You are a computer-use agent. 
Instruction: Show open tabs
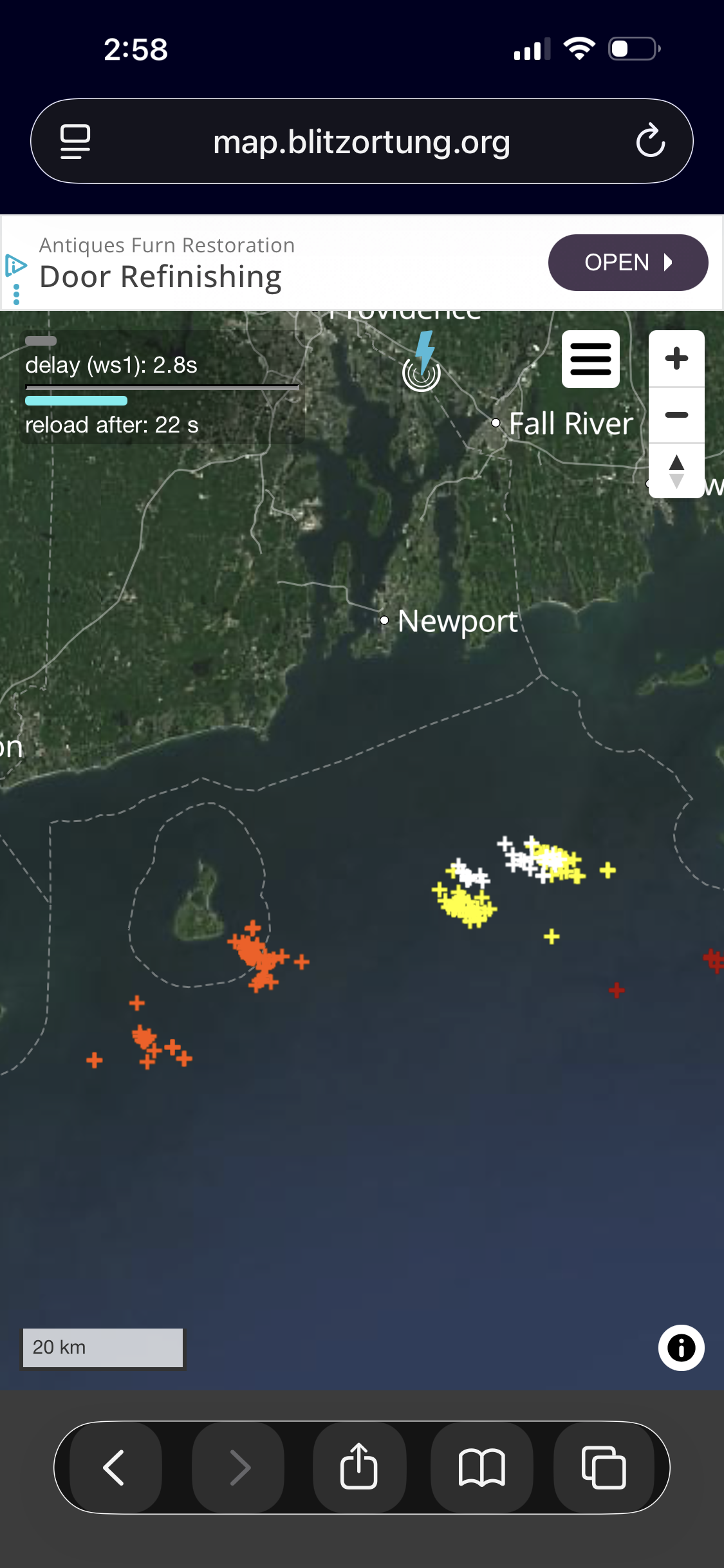pos(603,1468)
